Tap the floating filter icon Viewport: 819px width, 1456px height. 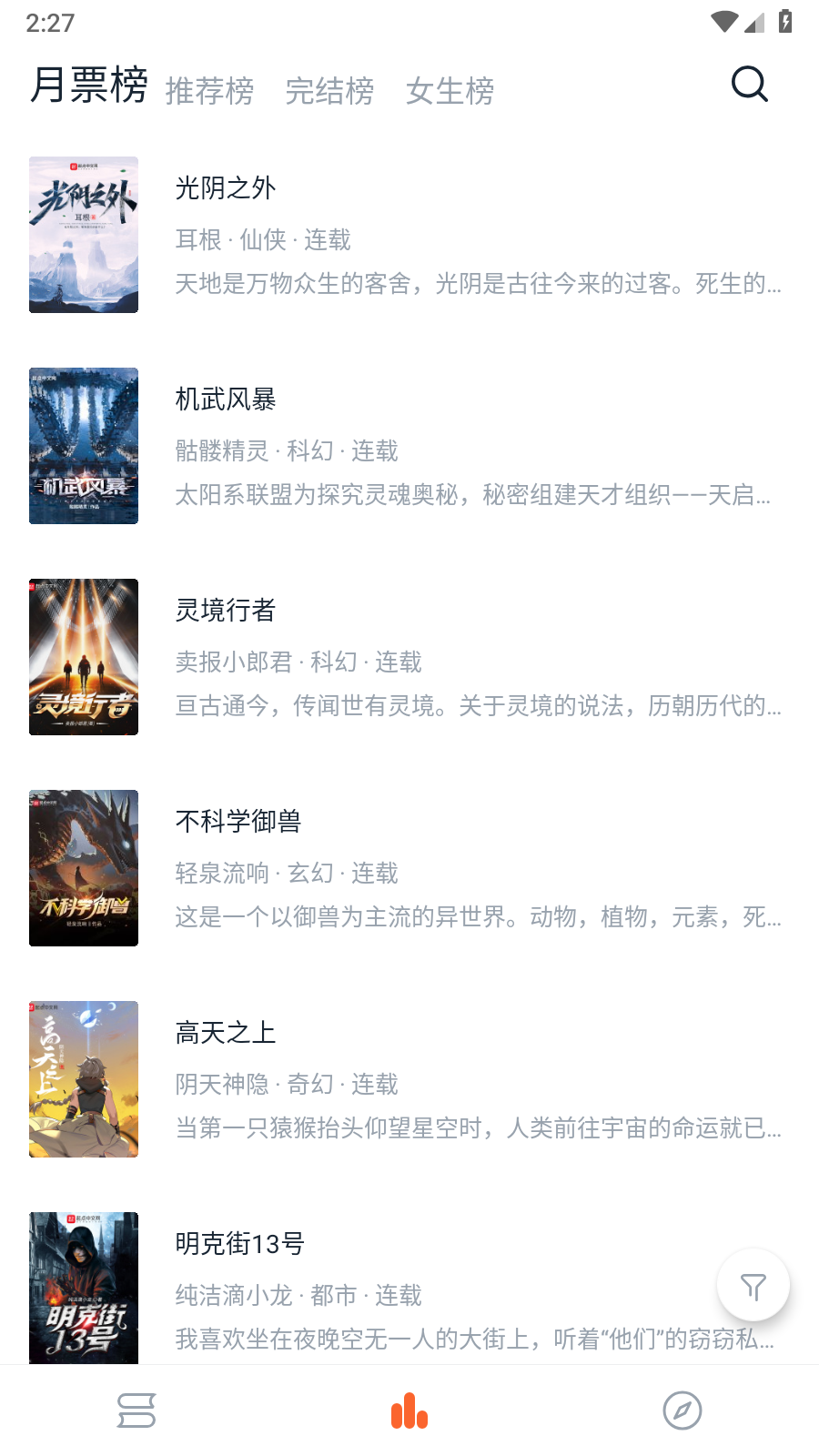click(x=753, y=1286)
